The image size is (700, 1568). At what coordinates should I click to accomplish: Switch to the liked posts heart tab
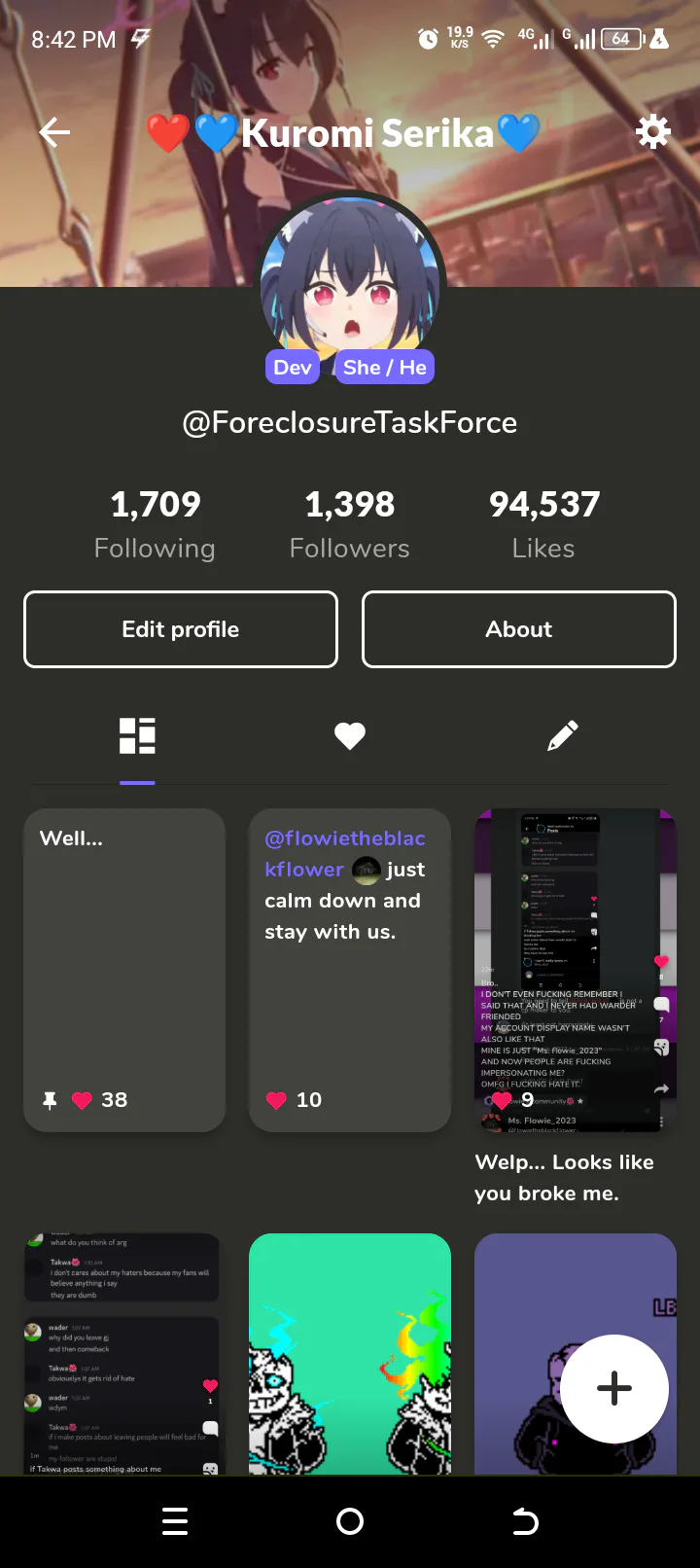click(350, 736)
